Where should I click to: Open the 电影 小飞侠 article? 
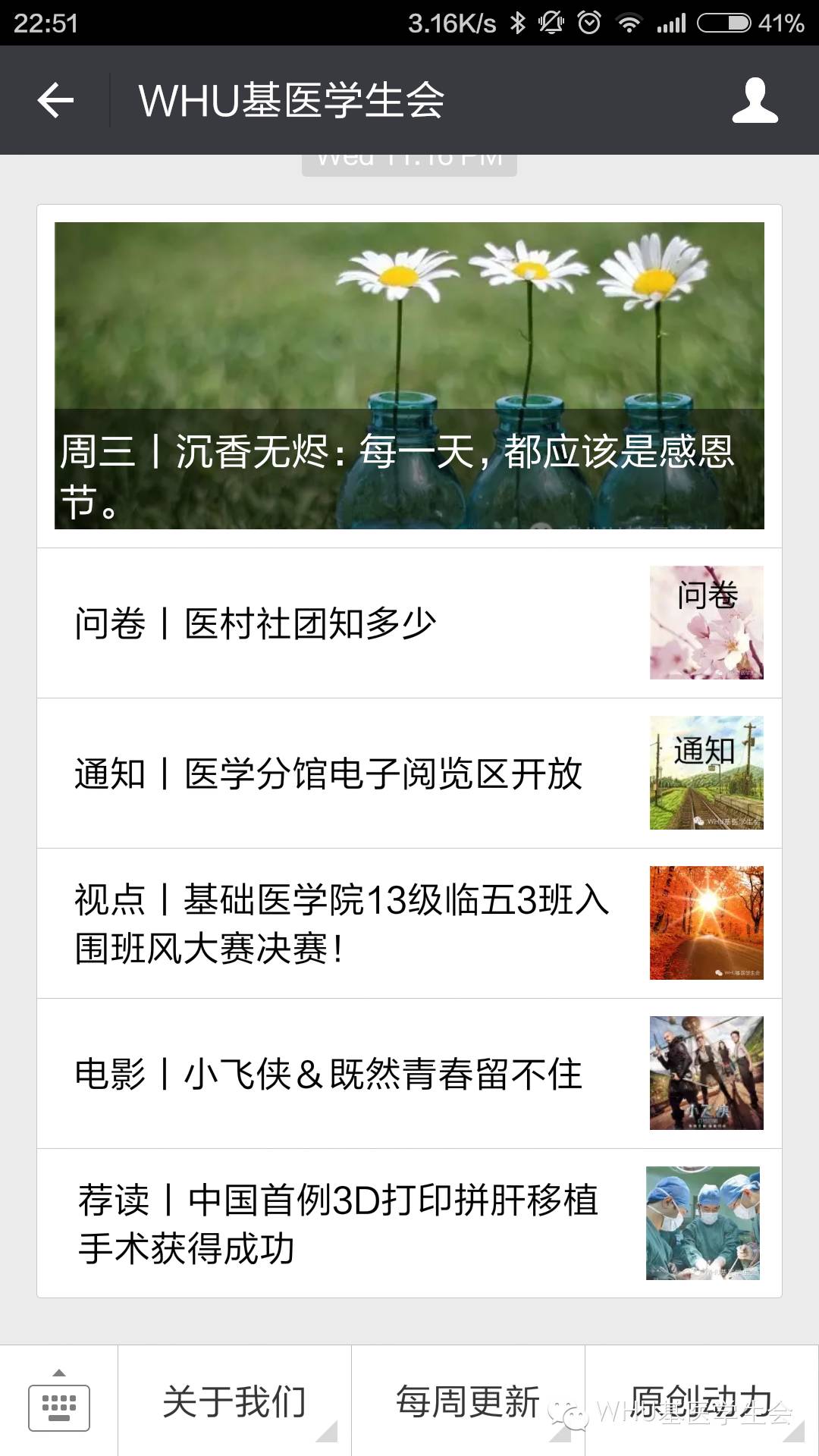tap(409, 1074)
